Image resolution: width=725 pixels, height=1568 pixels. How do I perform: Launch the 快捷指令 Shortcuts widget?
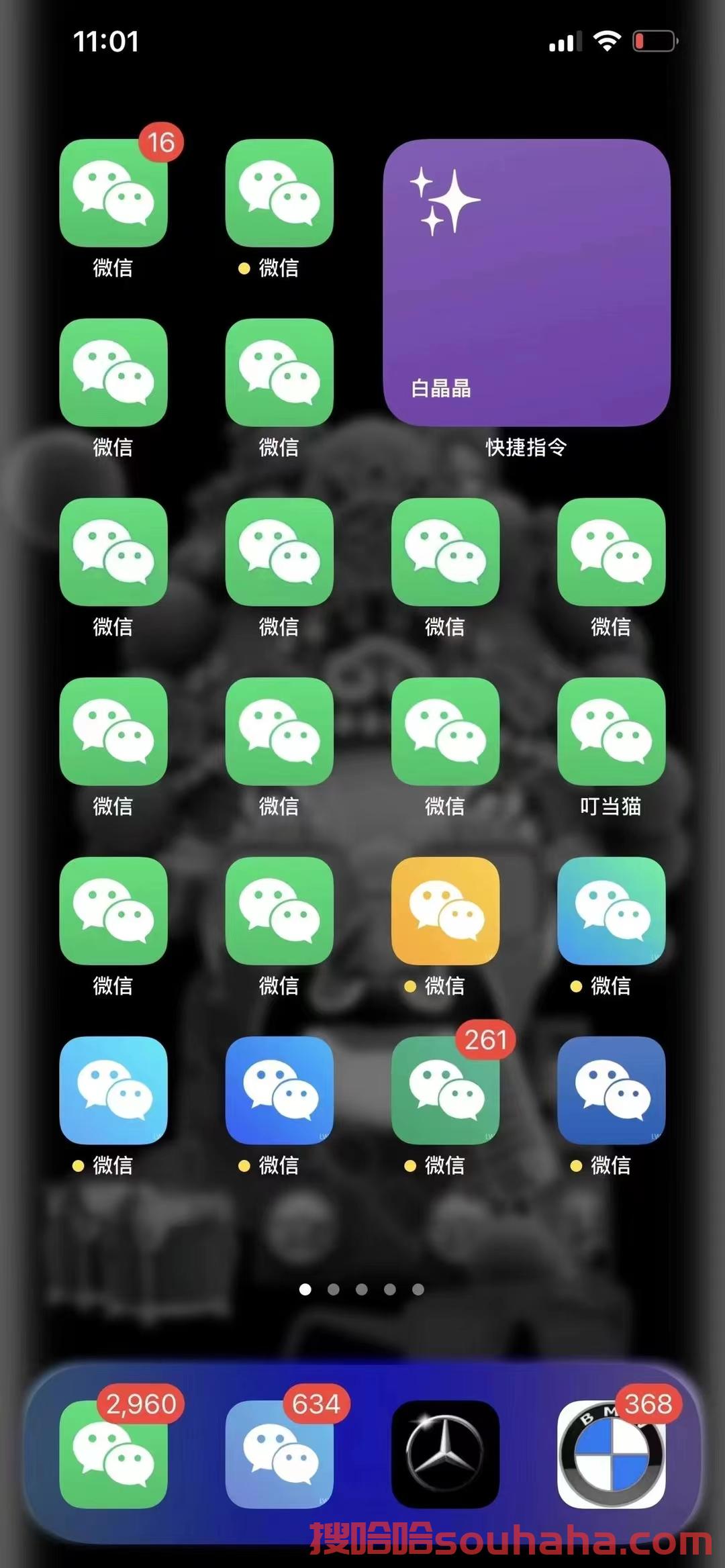[526, 282]
